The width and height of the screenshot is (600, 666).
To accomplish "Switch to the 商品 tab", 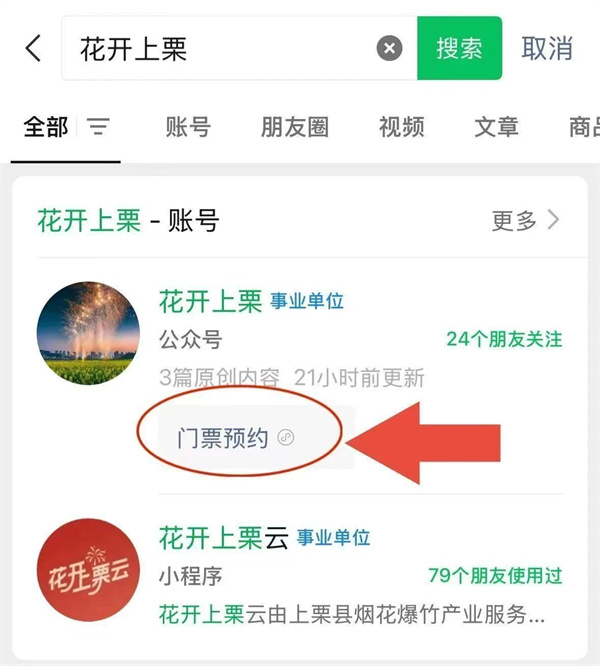I will click(x=584, y=127).
